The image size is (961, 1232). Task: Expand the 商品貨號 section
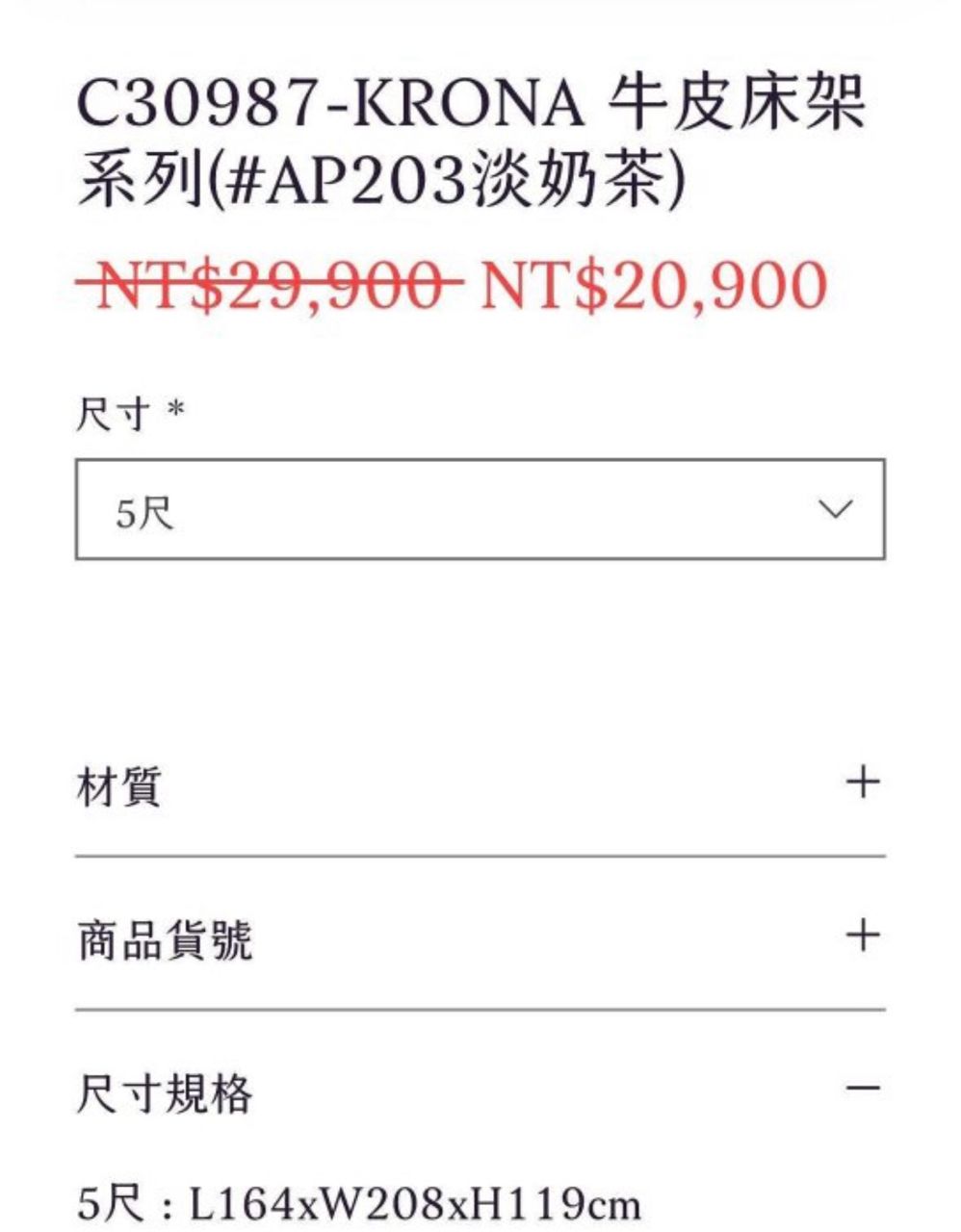[862, 936]
